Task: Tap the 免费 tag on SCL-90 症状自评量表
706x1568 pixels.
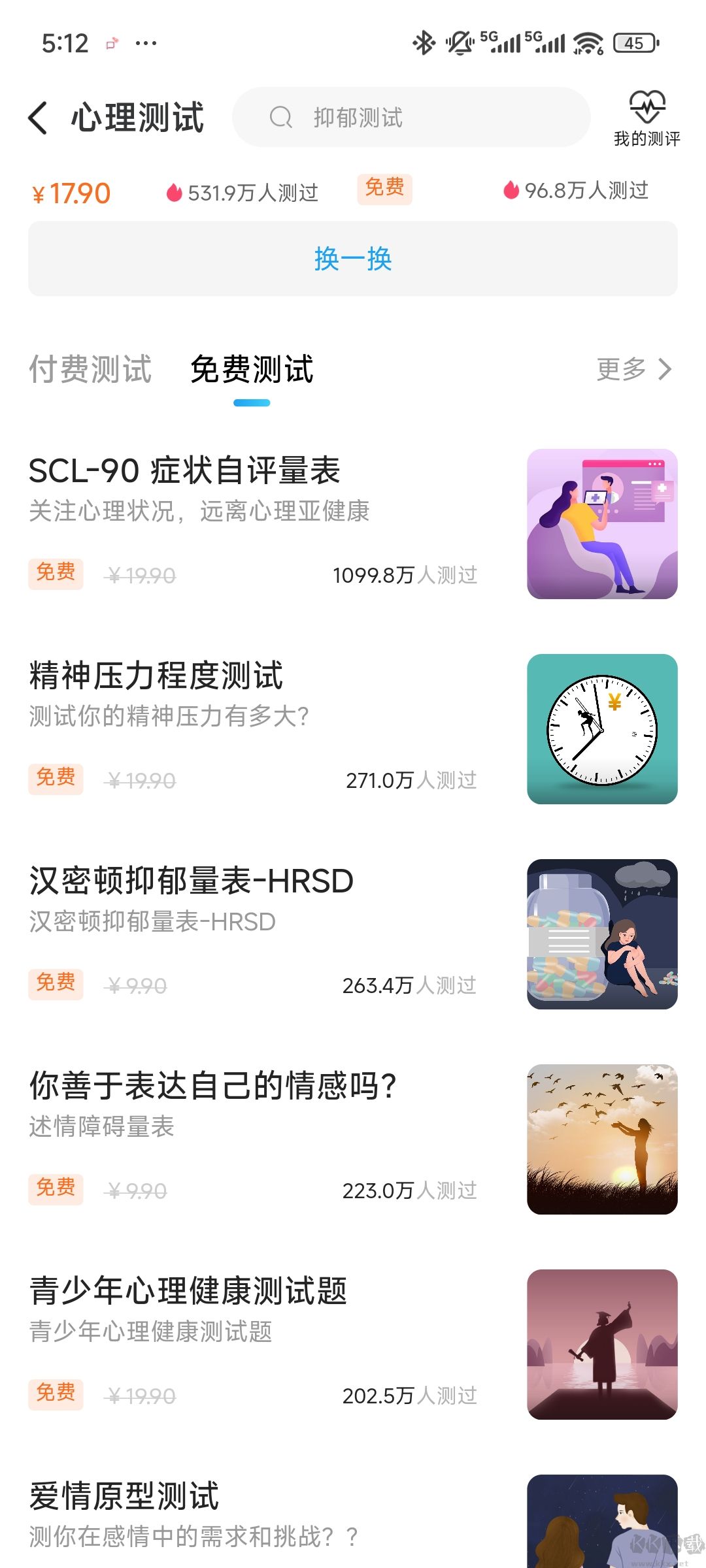Action: (x=55, y=574)
